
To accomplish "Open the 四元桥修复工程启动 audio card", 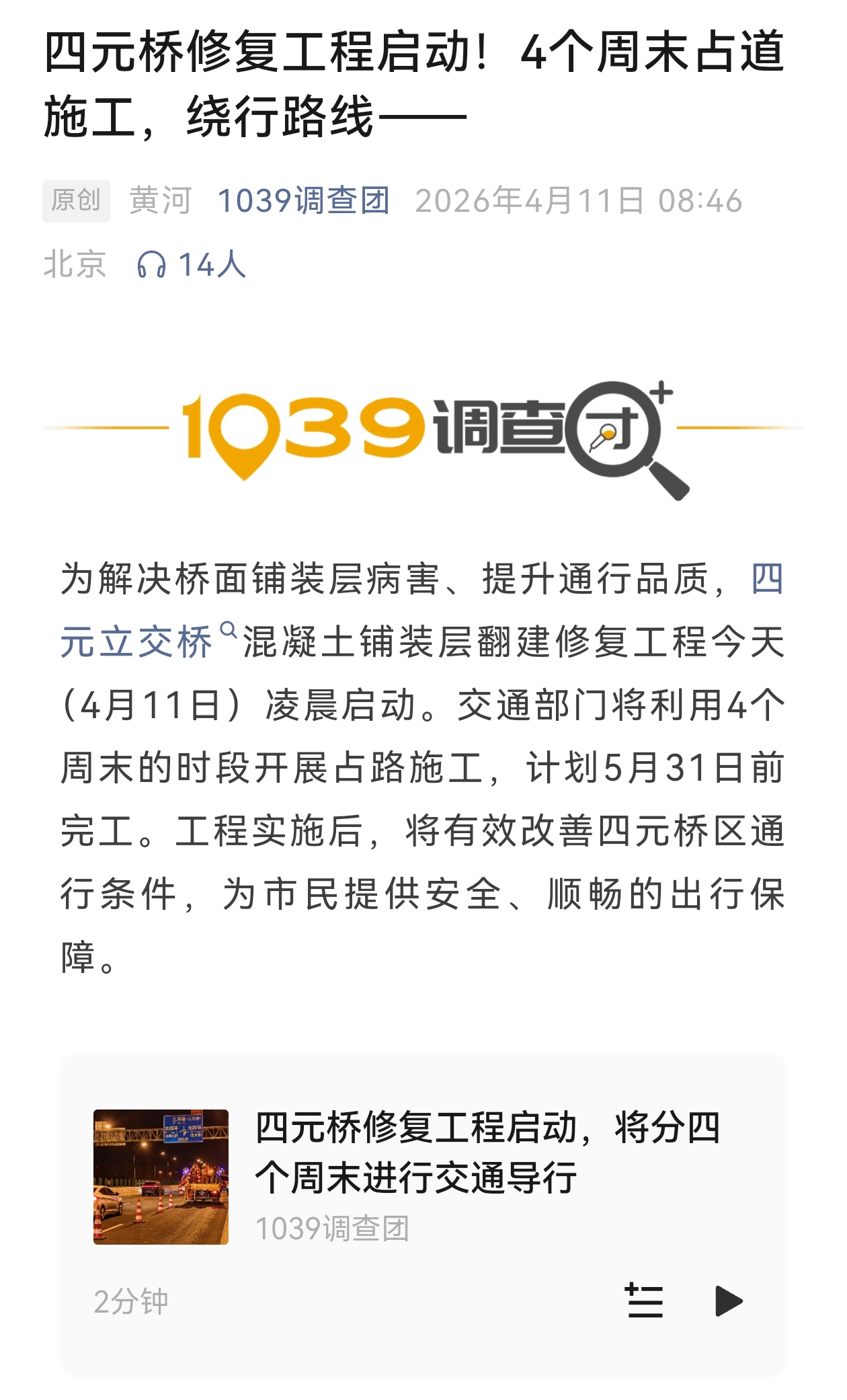I will tap(487, 1152).
